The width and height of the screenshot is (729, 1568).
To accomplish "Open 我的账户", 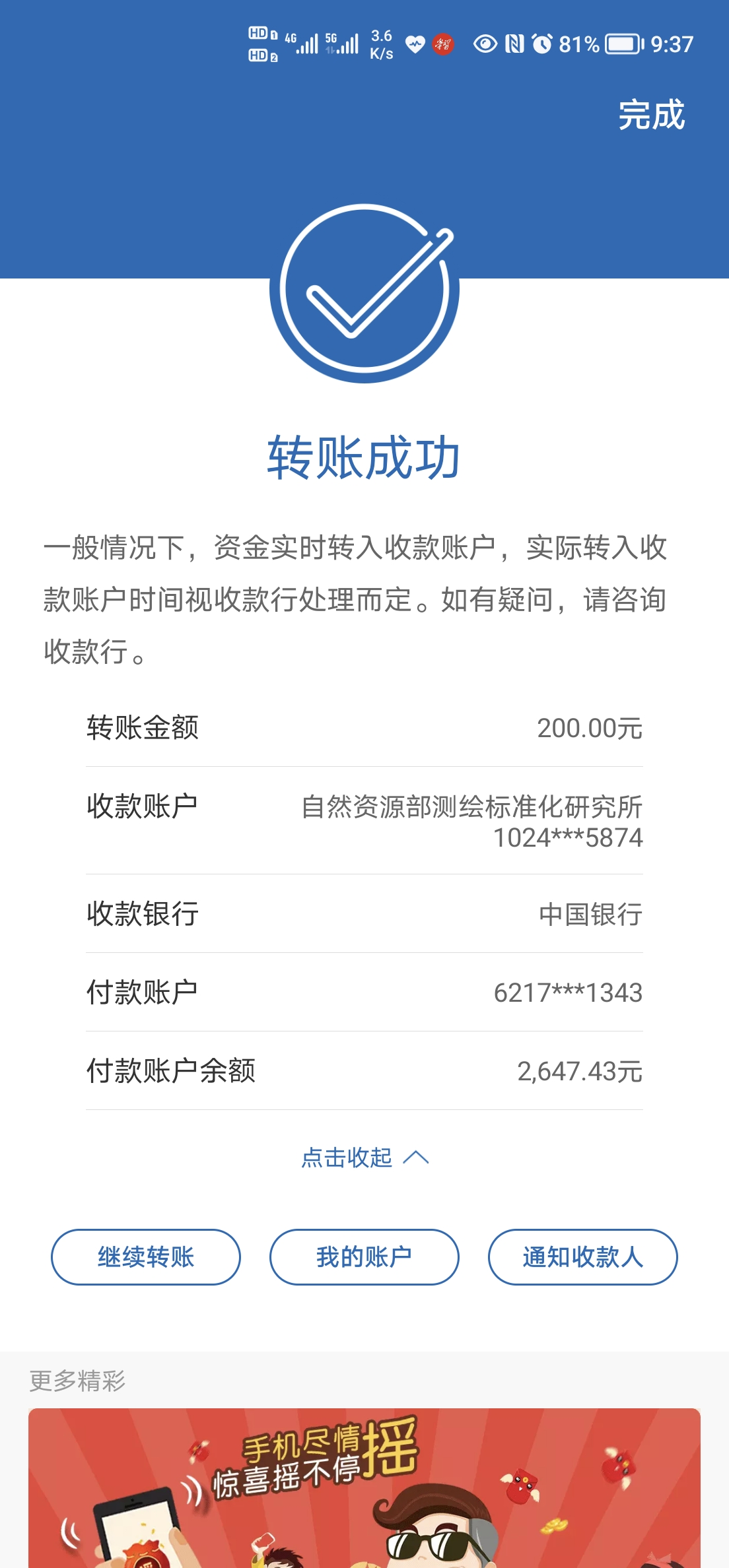I will click(364, 1257).
